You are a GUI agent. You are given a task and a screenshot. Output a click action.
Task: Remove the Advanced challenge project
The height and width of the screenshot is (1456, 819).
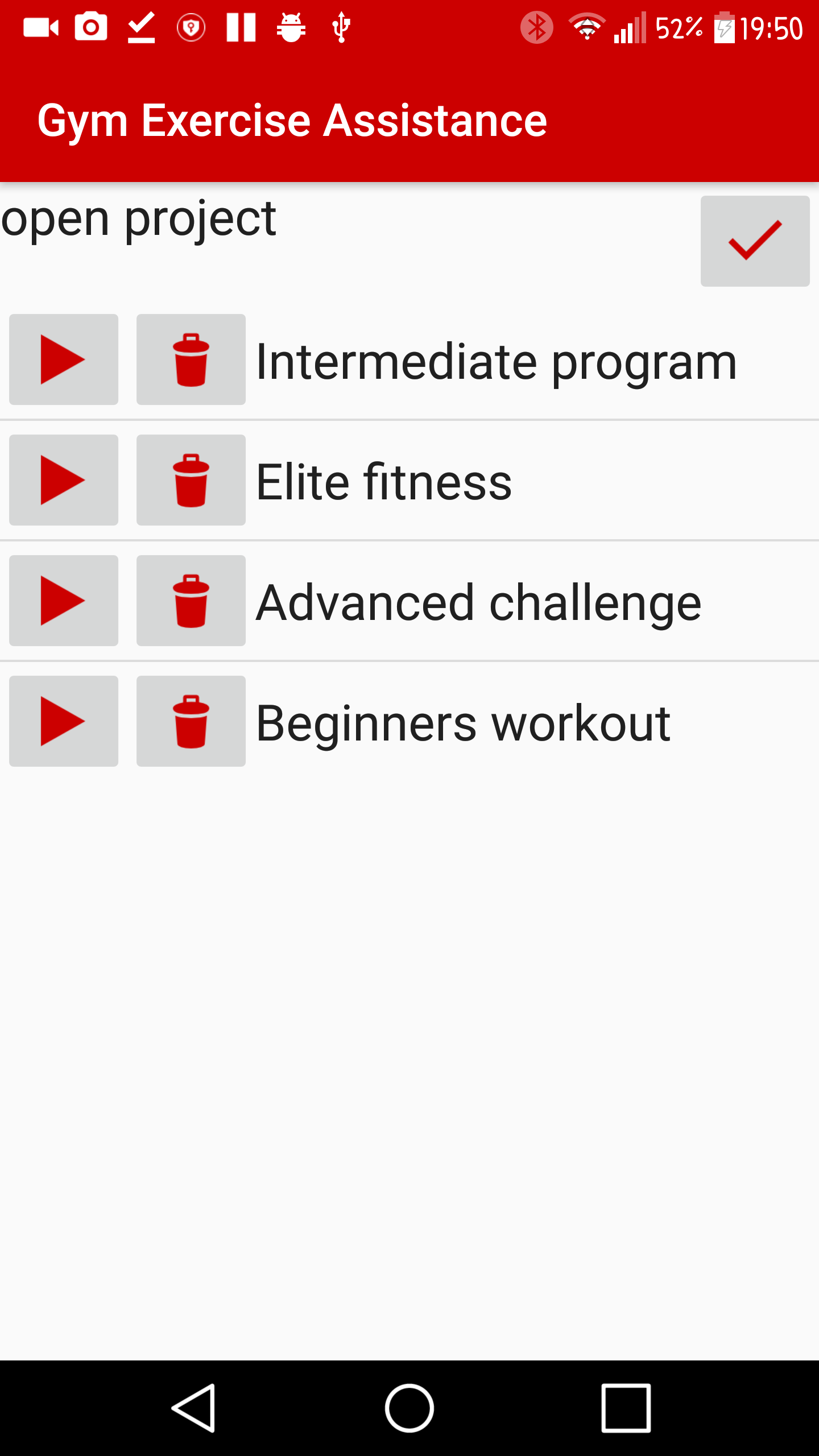click(x=191, y=601)
